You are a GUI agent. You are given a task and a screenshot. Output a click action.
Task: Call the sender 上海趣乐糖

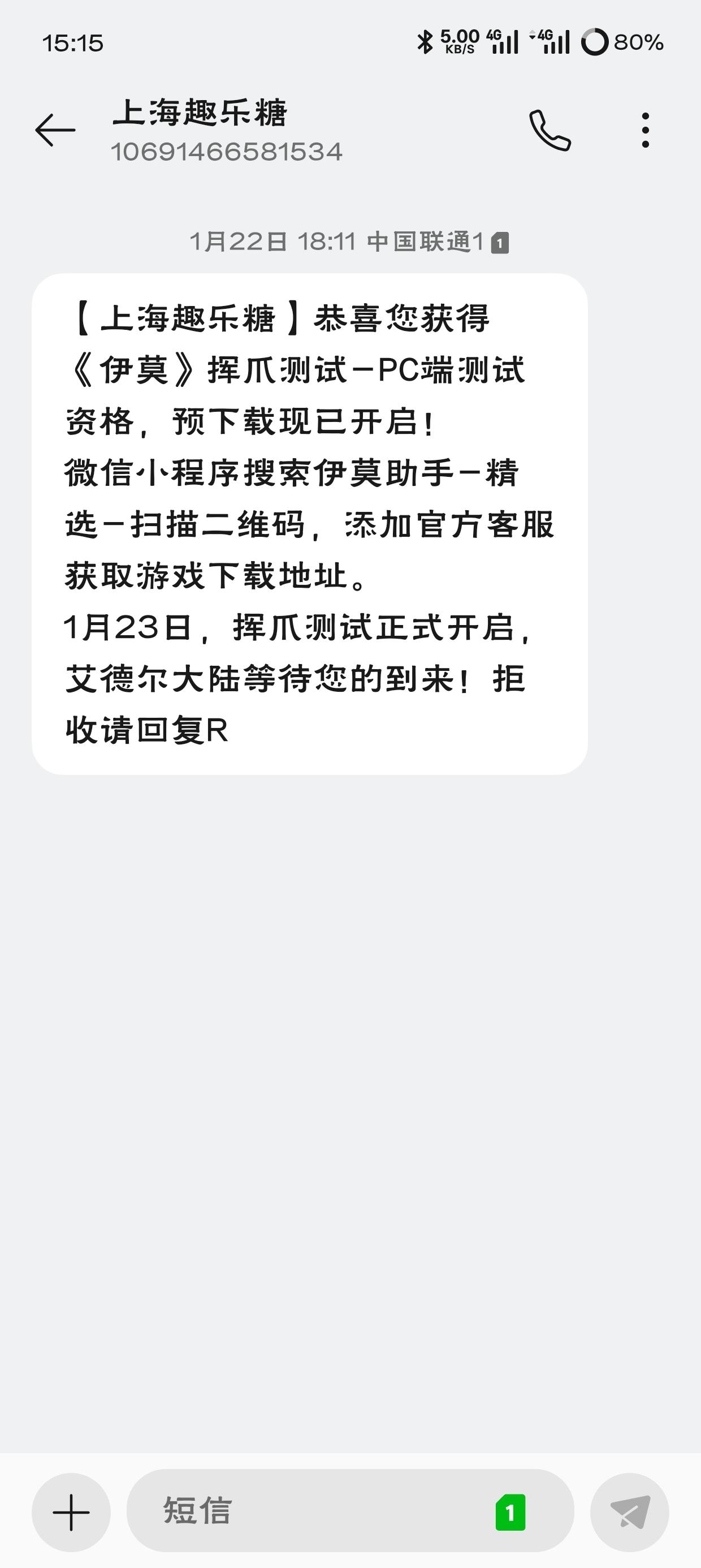(x=549, y=130)
